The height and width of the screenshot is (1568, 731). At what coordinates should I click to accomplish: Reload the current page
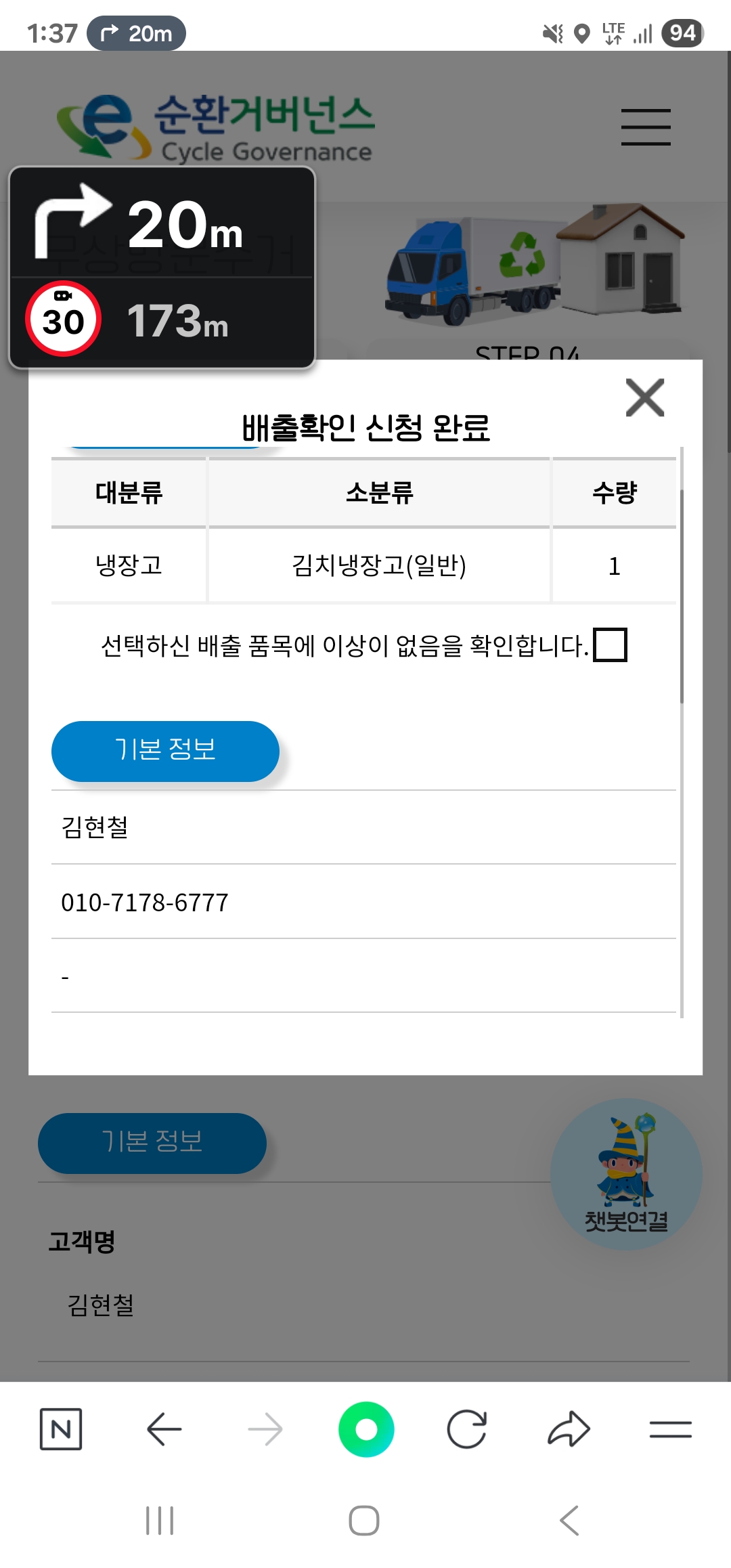click(467, 1429)
